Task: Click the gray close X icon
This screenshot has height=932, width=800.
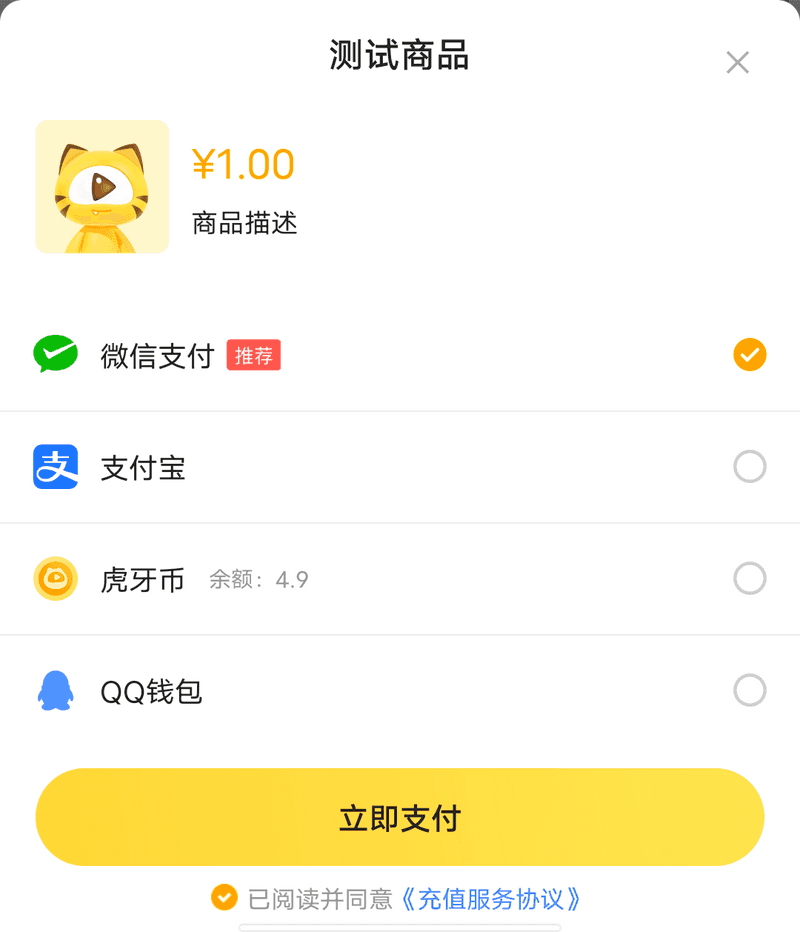Action: pos(738,62)
